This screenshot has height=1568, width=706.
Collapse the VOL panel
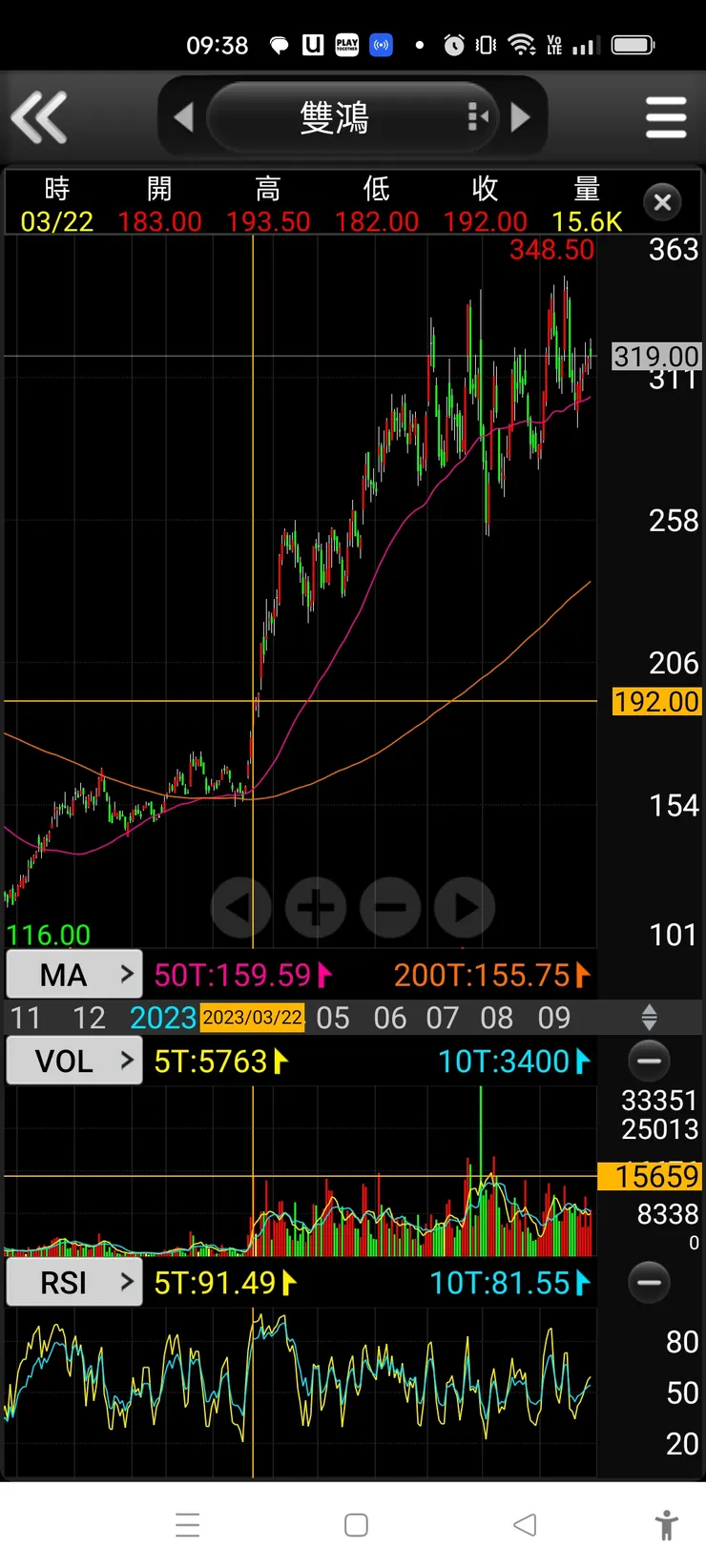click(x=649, y=1061)
